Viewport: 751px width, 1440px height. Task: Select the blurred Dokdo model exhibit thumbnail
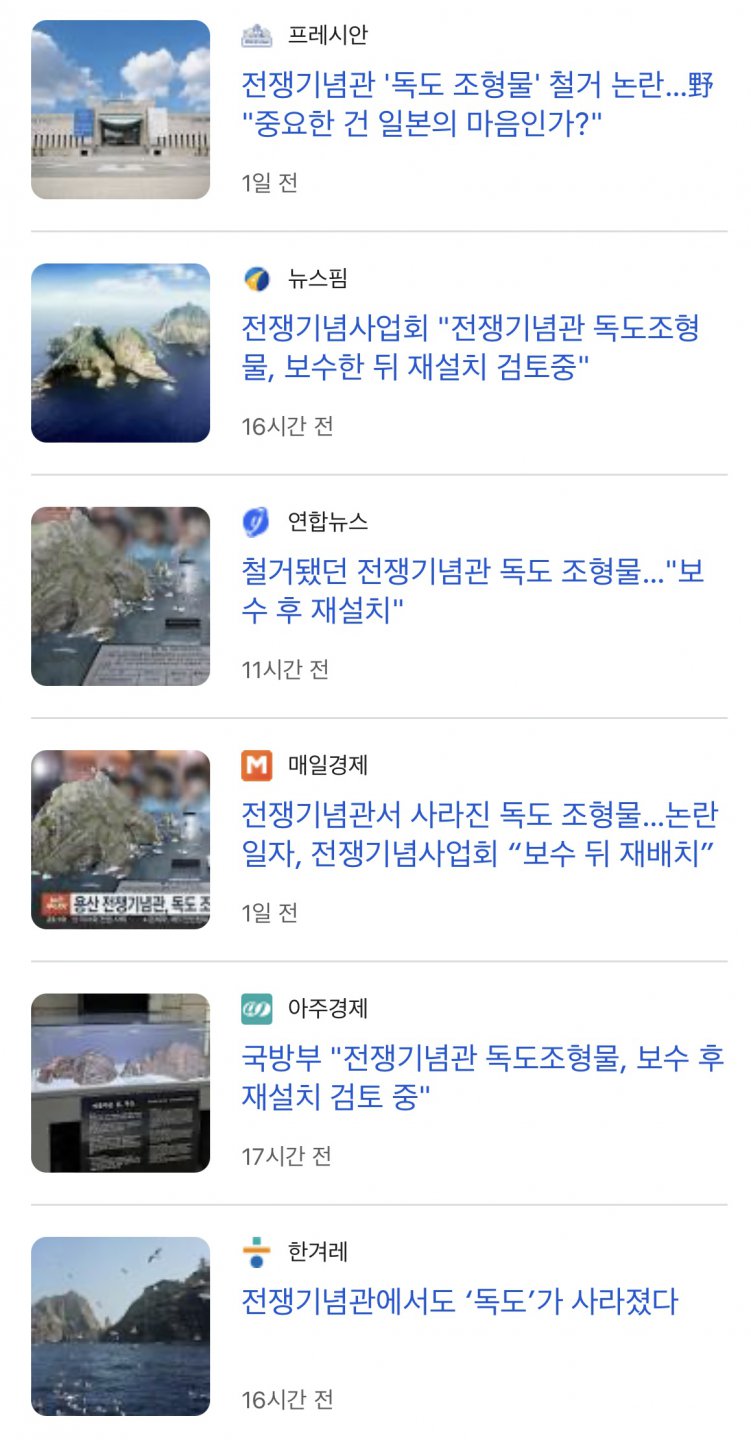pyautogui.click(x=120, y=590)
